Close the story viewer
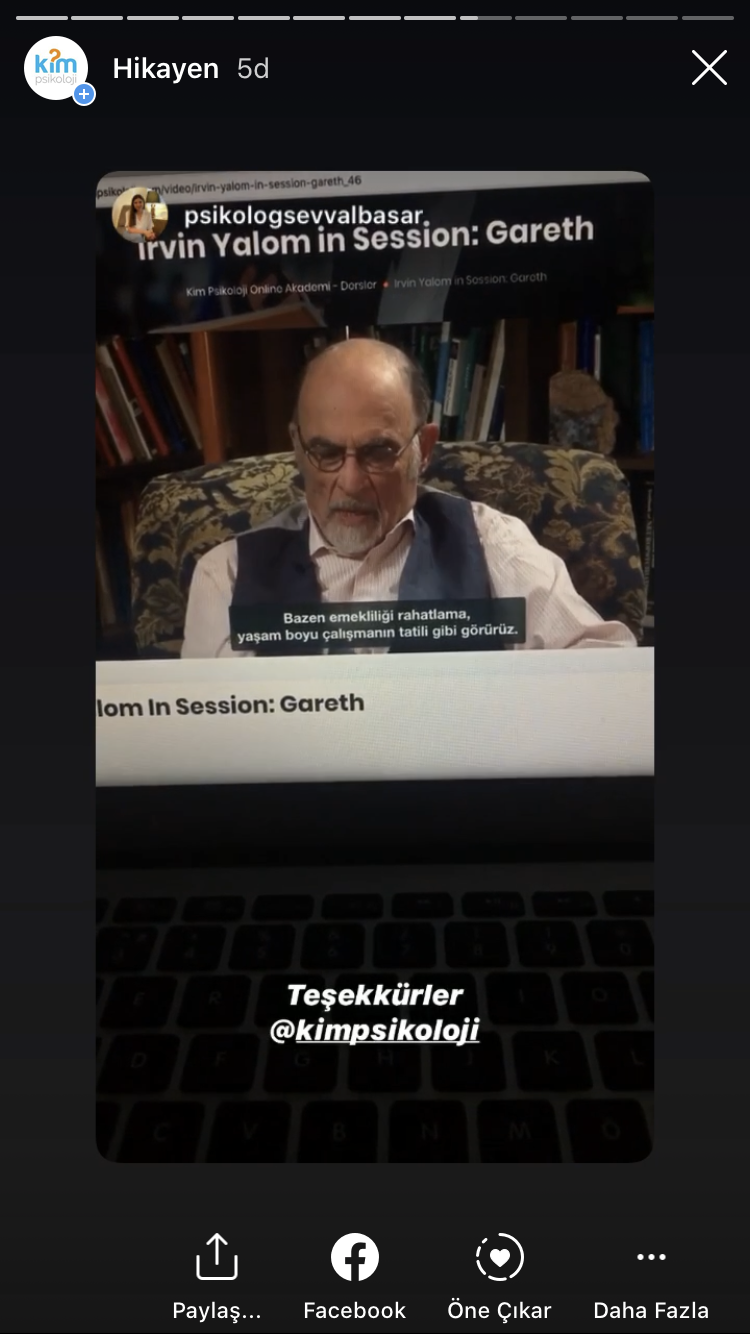 tap(709, 68)
